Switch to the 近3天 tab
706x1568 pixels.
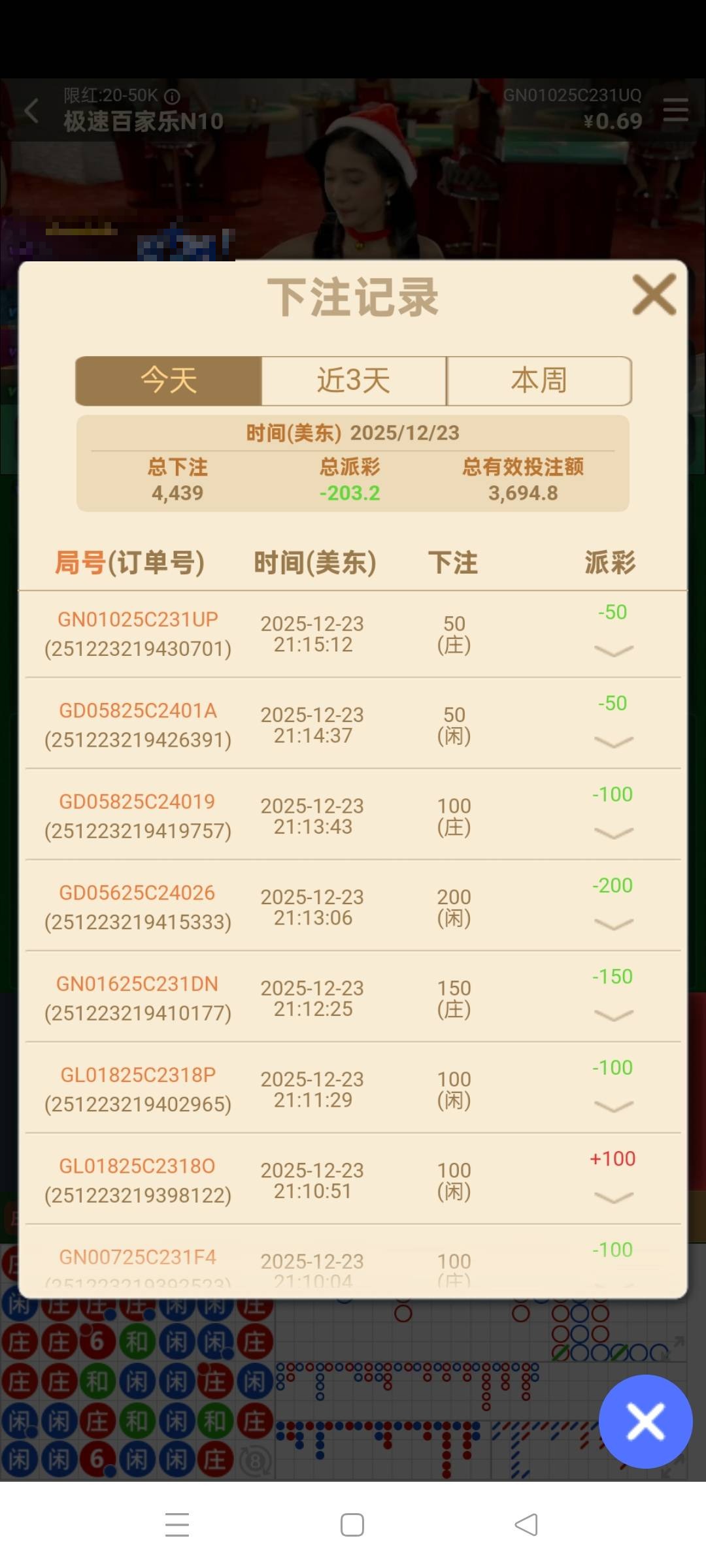click(x=354, y=381)
